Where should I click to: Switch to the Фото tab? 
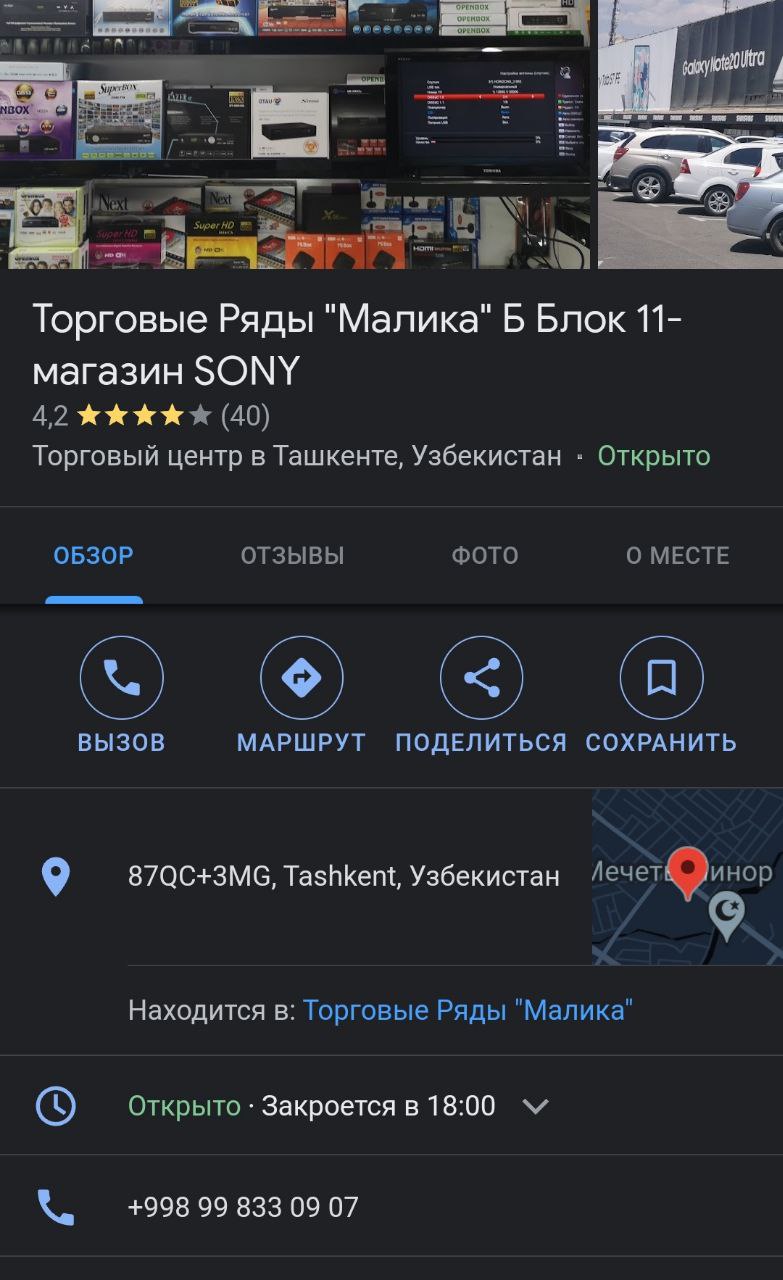(484, 555)
